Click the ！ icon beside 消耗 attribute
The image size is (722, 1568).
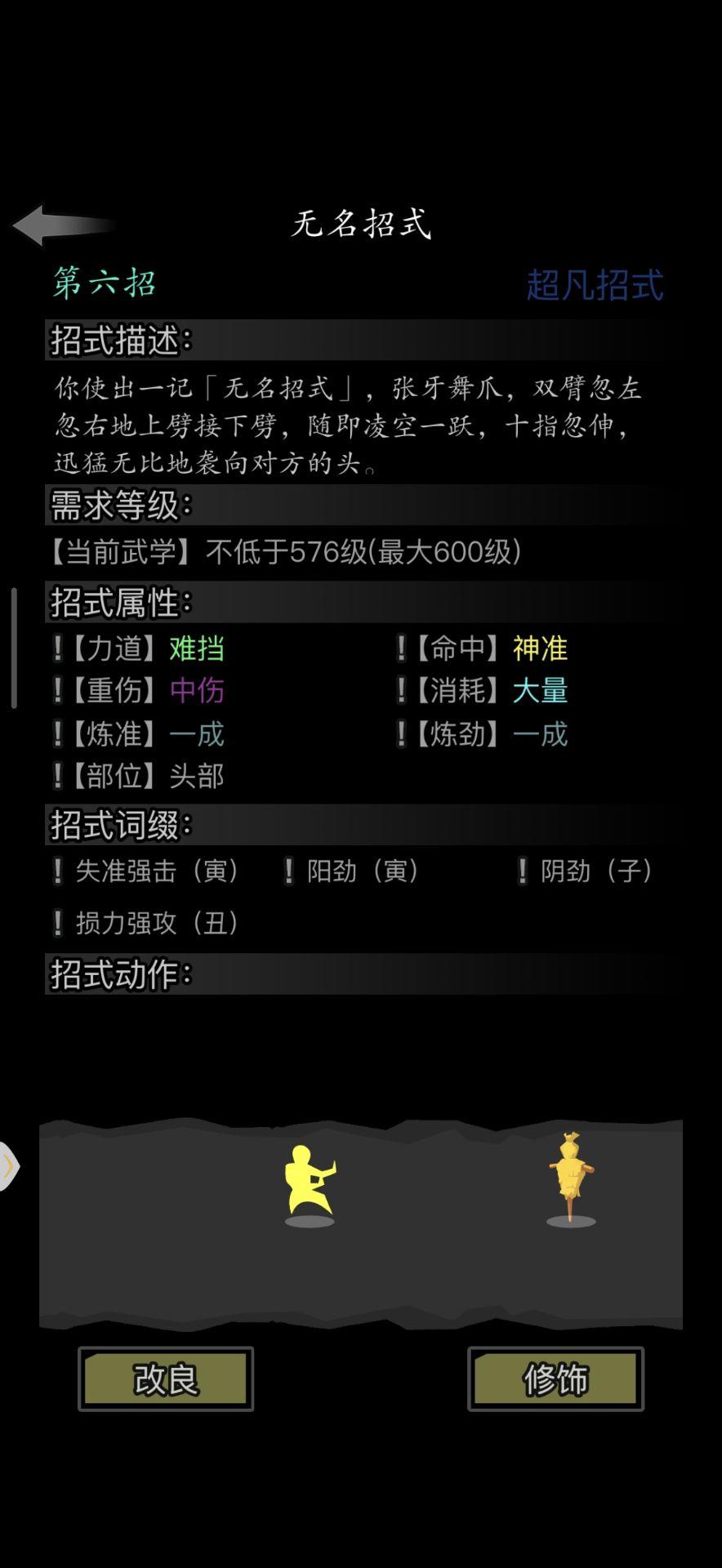pyautogui.click(x=402, y=690)
